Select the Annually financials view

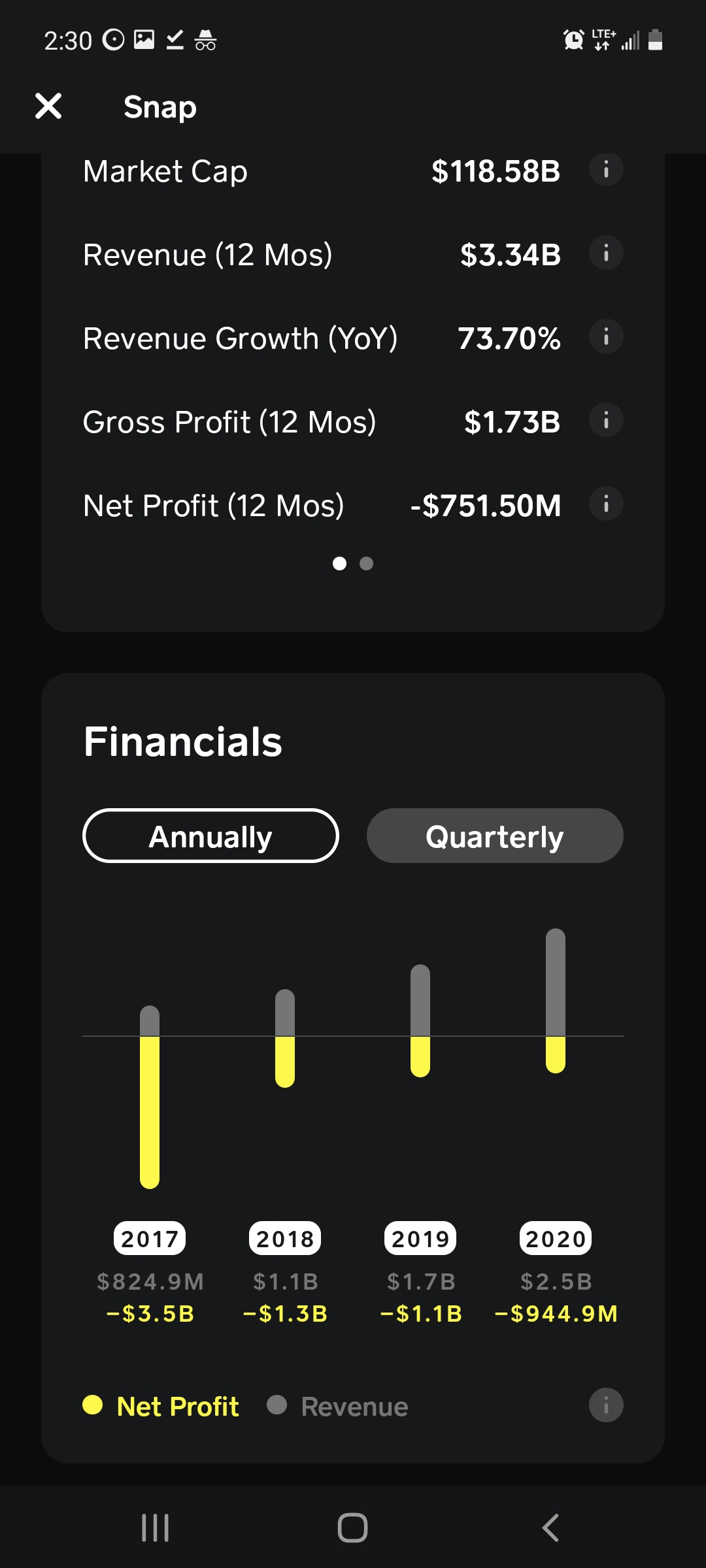tap(210, 836)
